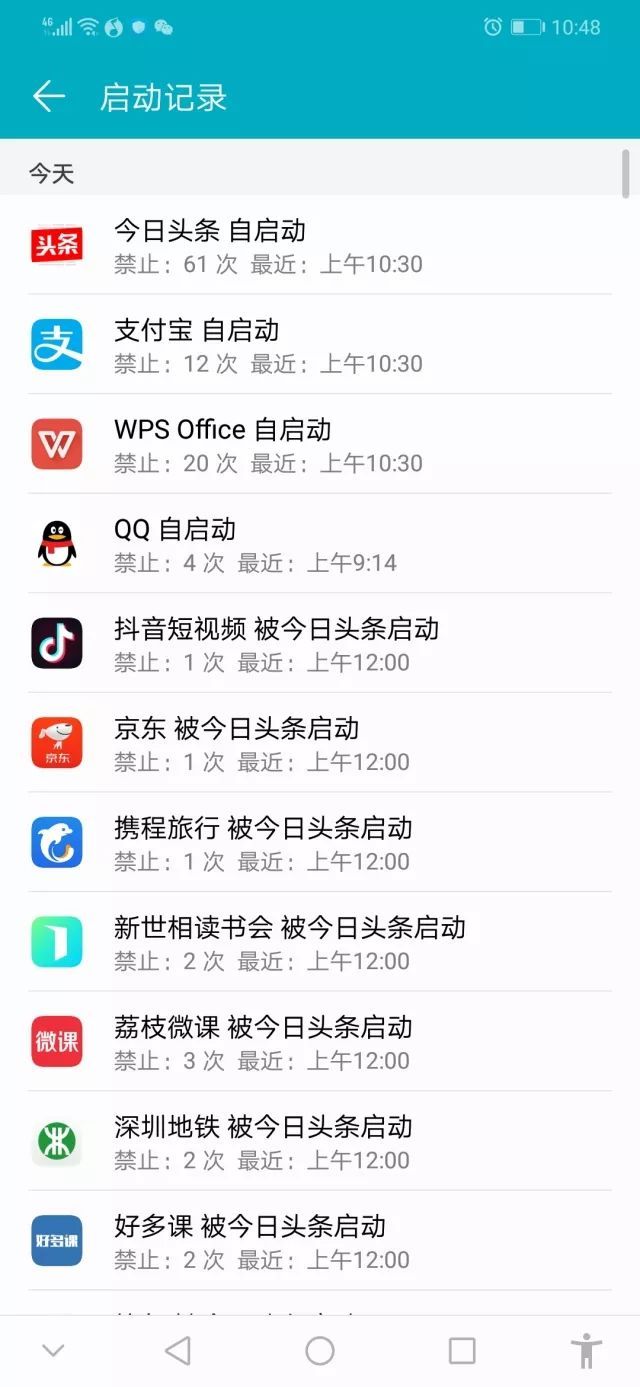Go back from 启动记录 screen

coord(48,97)
